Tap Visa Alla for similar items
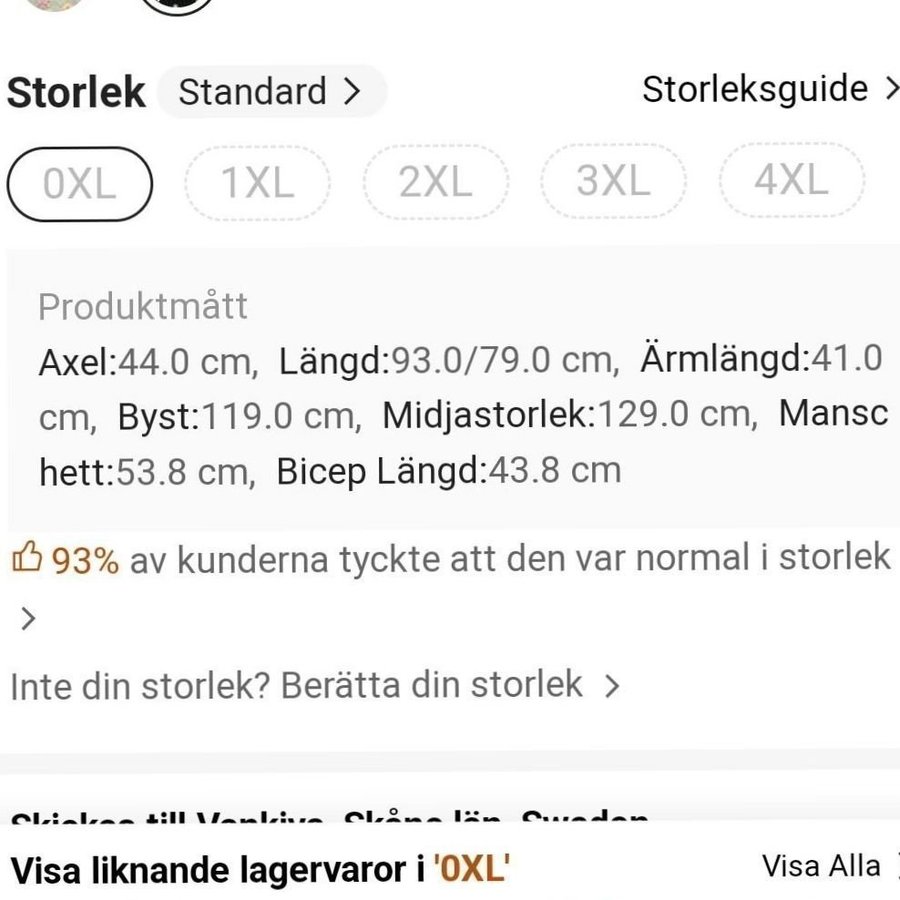The height and width of the screenshot is (900, 900). click(822, 866)
